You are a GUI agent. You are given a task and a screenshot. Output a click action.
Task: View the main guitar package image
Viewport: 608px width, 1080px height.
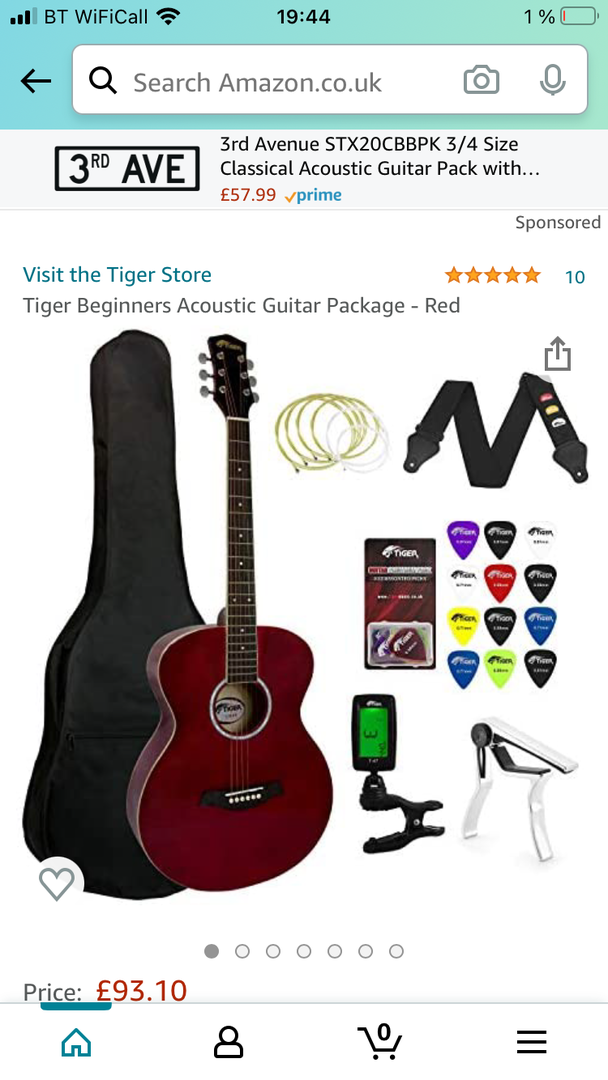click(x=304, y=615)
